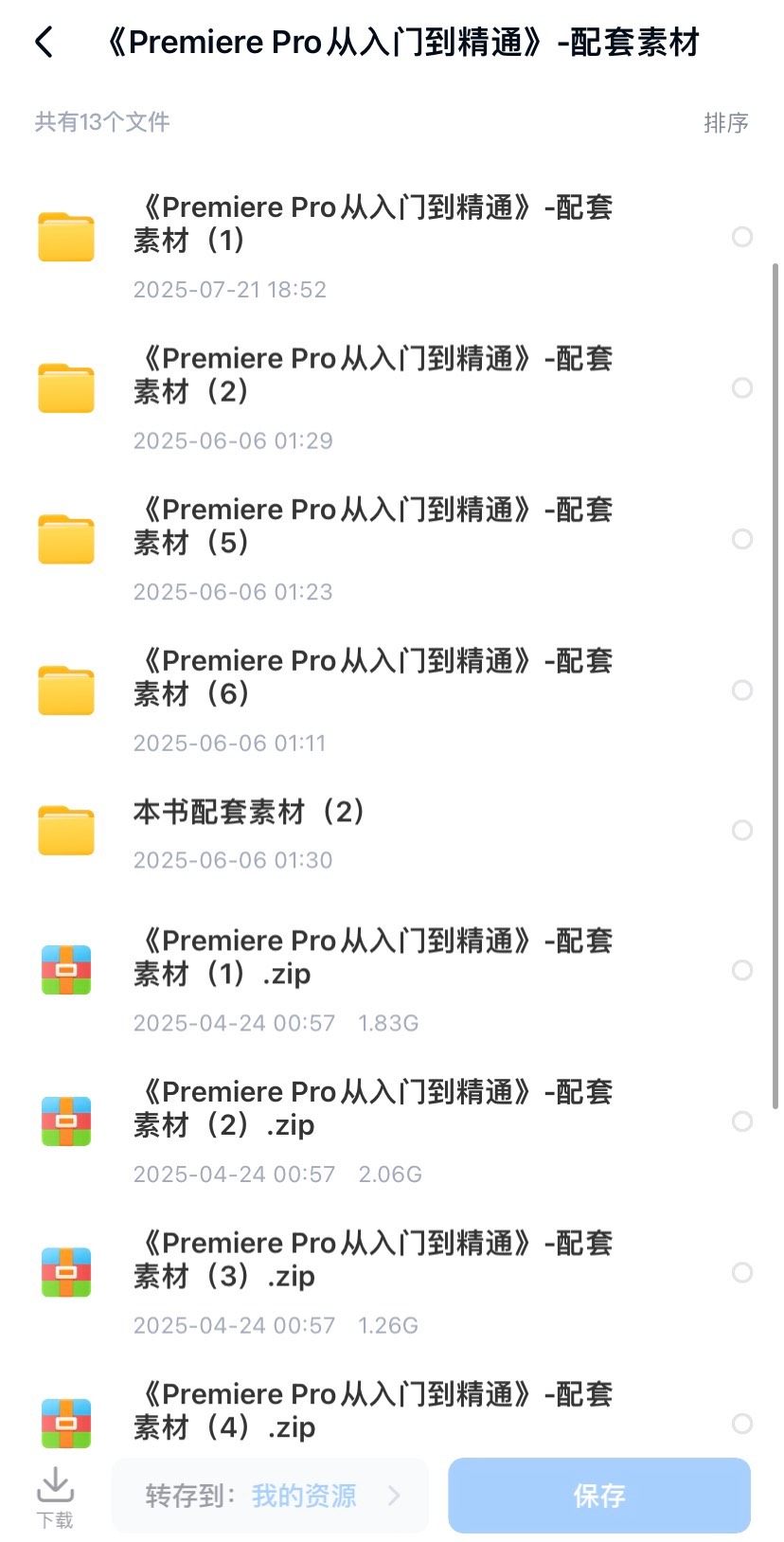Open folder 配套素材（1） dated 2025-07-21
The image size is (784, 1542).
[373, 224]
